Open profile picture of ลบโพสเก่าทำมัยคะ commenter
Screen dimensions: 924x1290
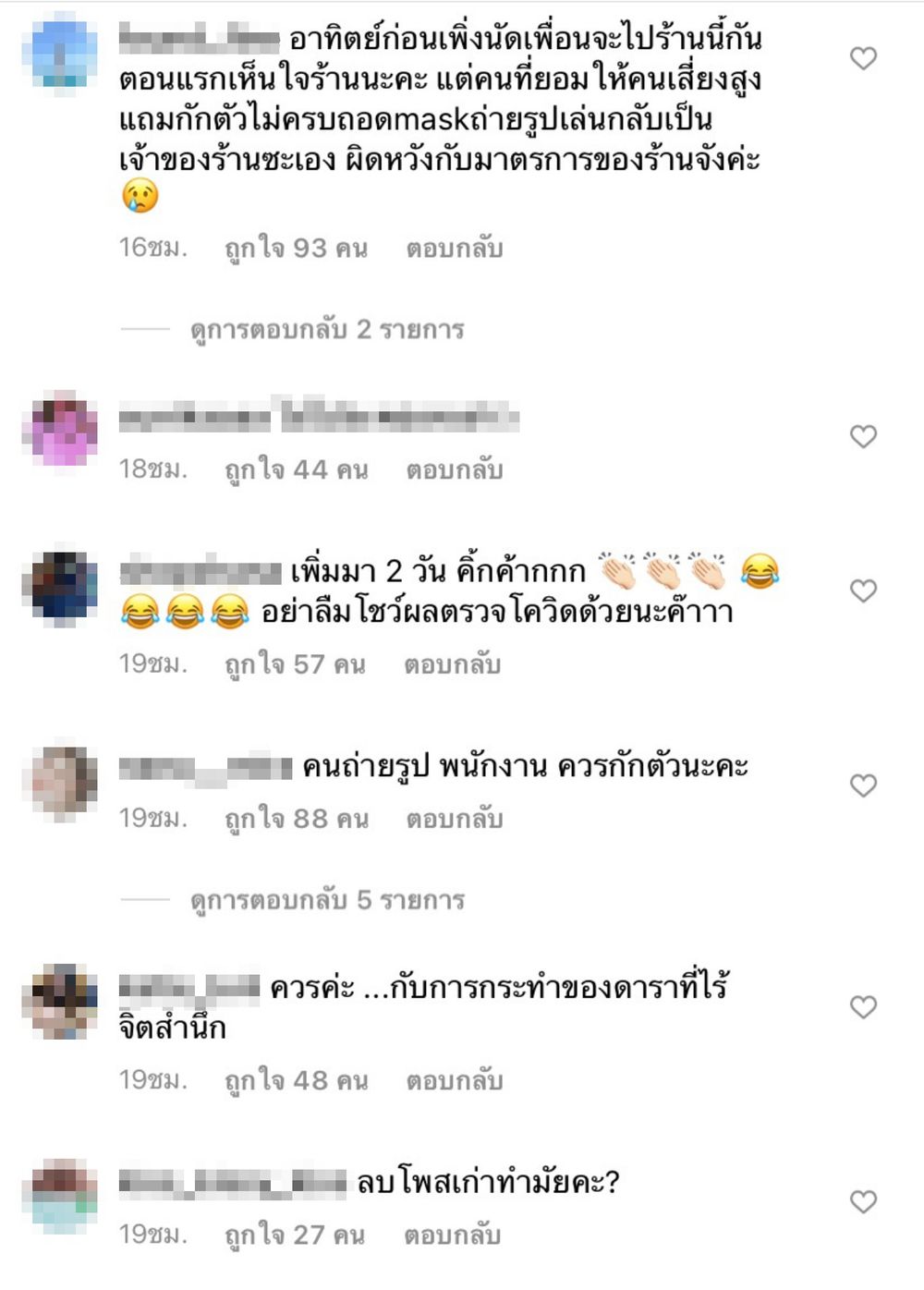[65, 1196]
